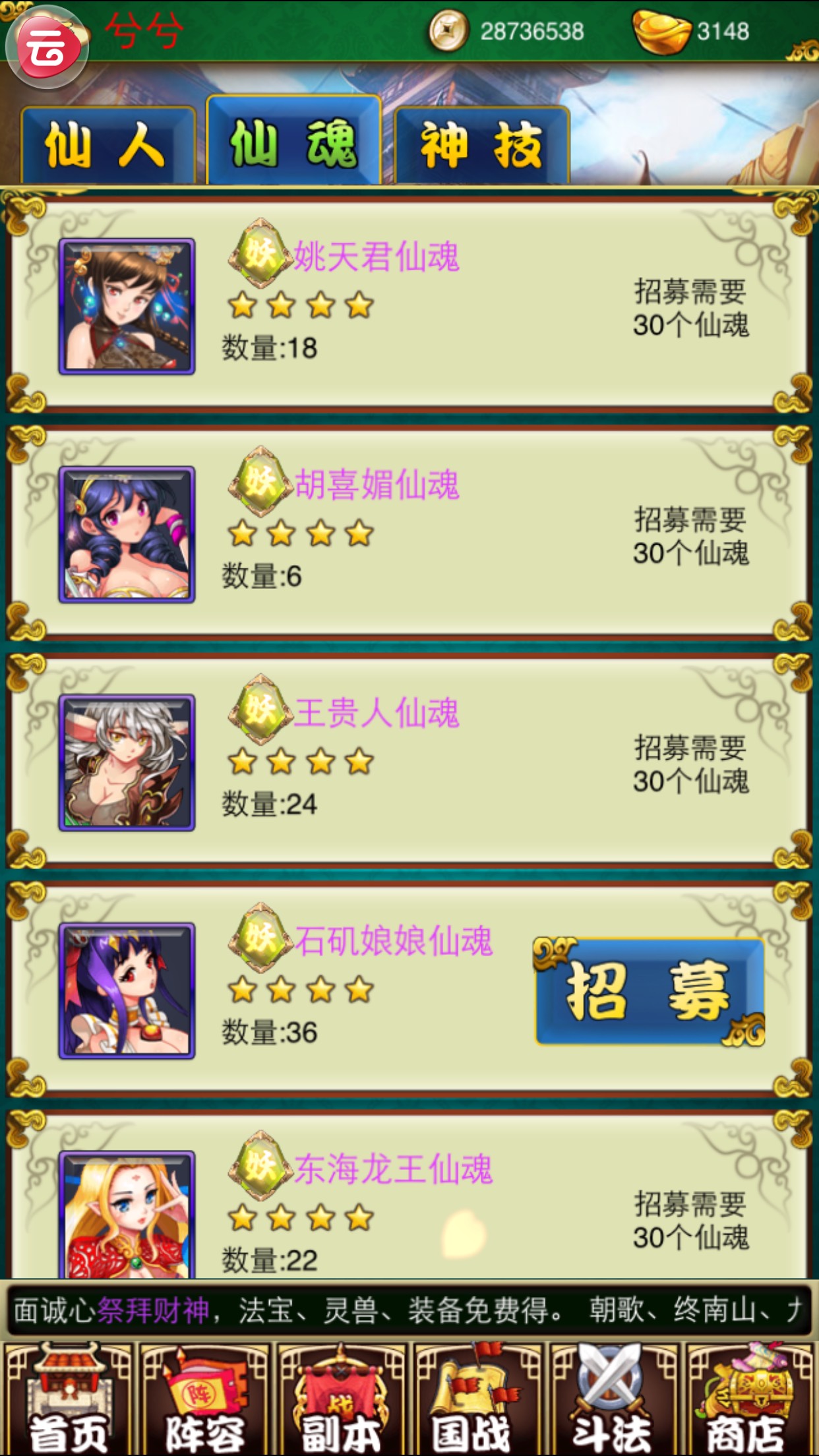Image resolution: width=819 pixels, height=1456 pixels.
Task: Tap 招募 button for 石矶娘娘仙魂
Action: pyautogui.click(x=649, y=991)
